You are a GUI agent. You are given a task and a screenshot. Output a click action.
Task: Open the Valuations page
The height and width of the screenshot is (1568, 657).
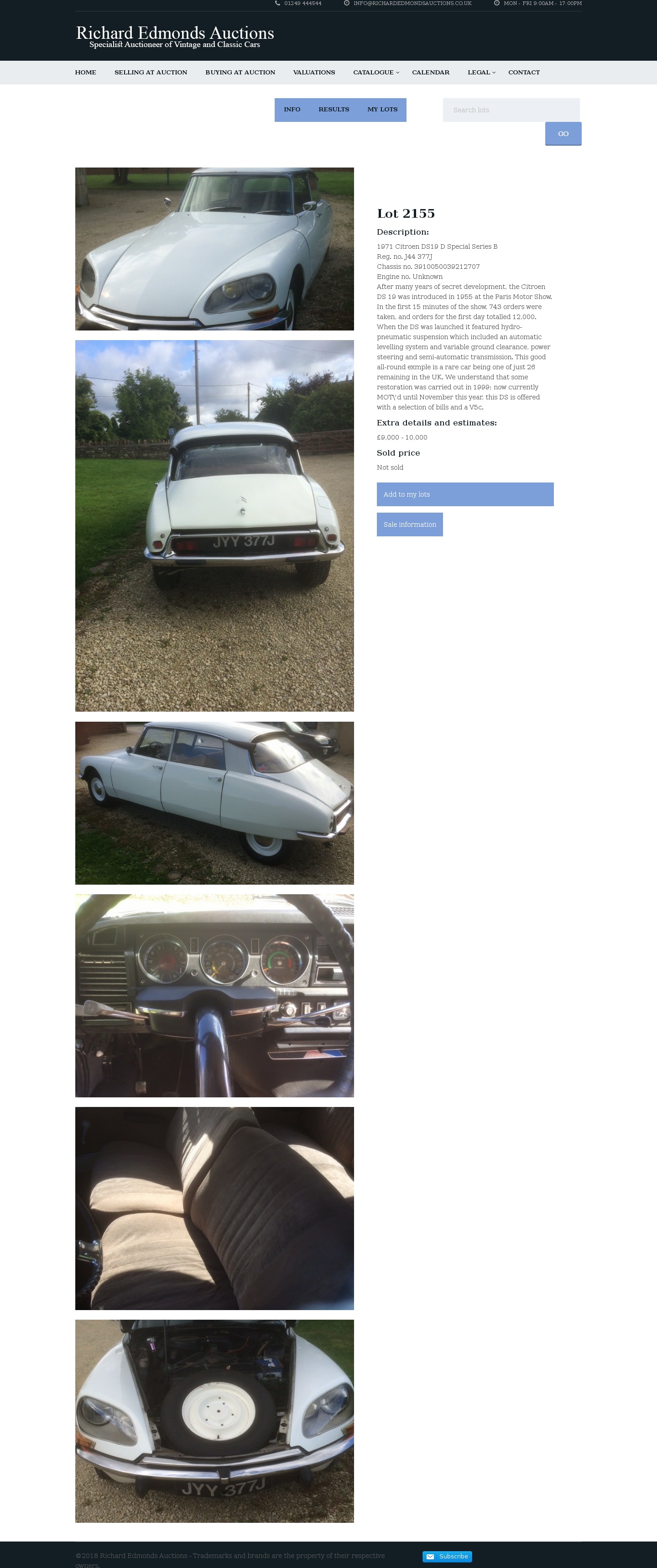coord(314,73)
